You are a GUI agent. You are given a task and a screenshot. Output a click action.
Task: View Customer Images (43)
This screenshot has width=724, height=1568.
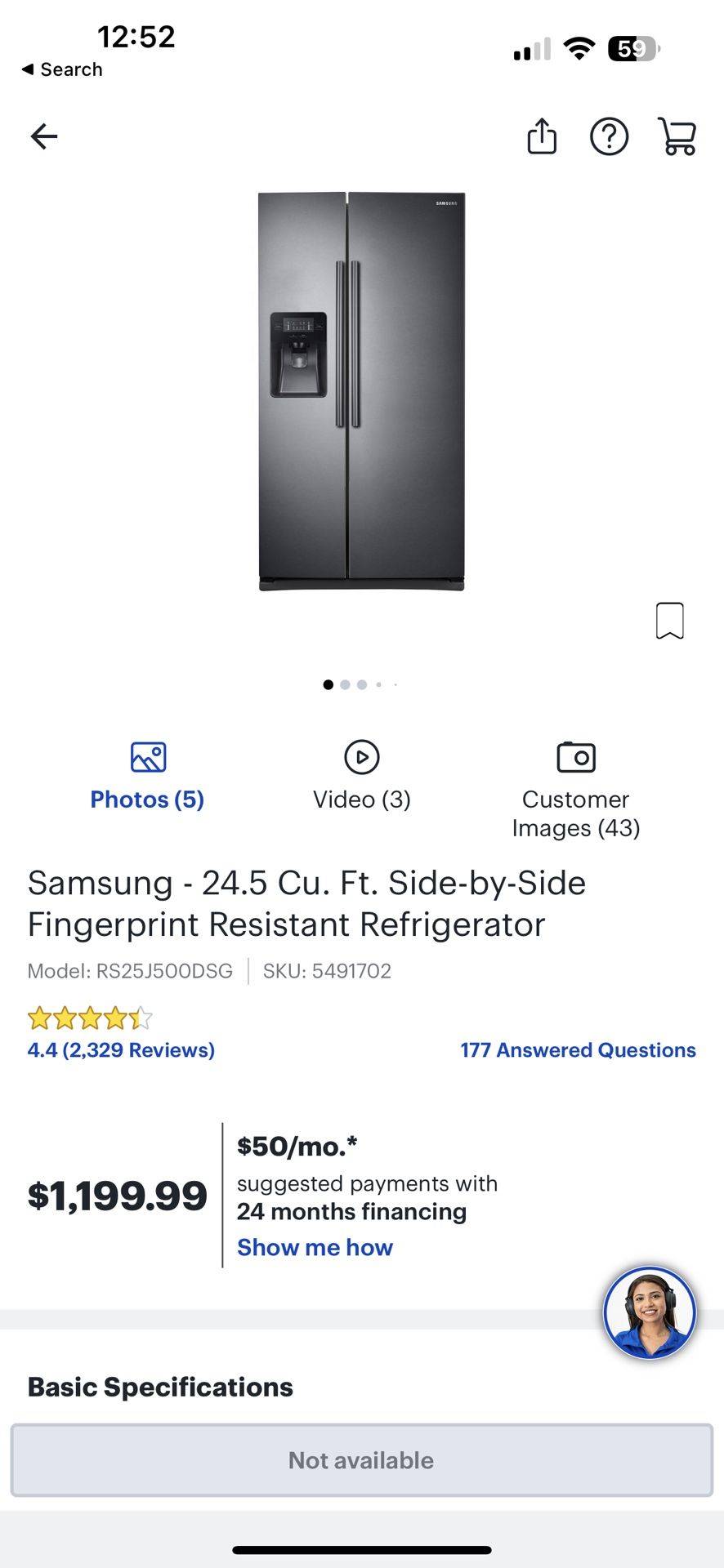(576, 791)
